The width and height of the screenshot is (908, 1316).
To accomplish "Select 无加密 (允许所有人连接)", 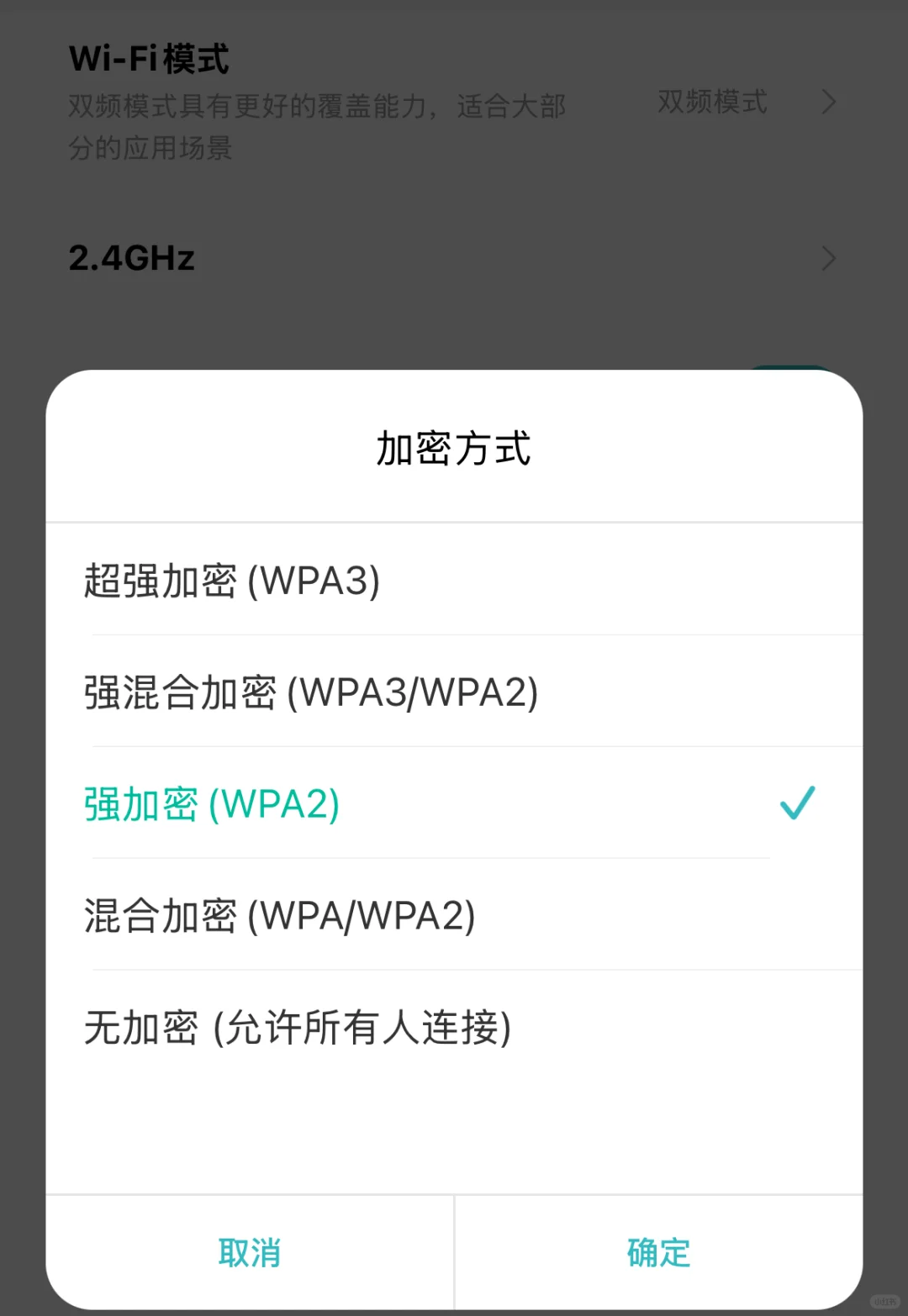I will click(x=296, y=1027).
